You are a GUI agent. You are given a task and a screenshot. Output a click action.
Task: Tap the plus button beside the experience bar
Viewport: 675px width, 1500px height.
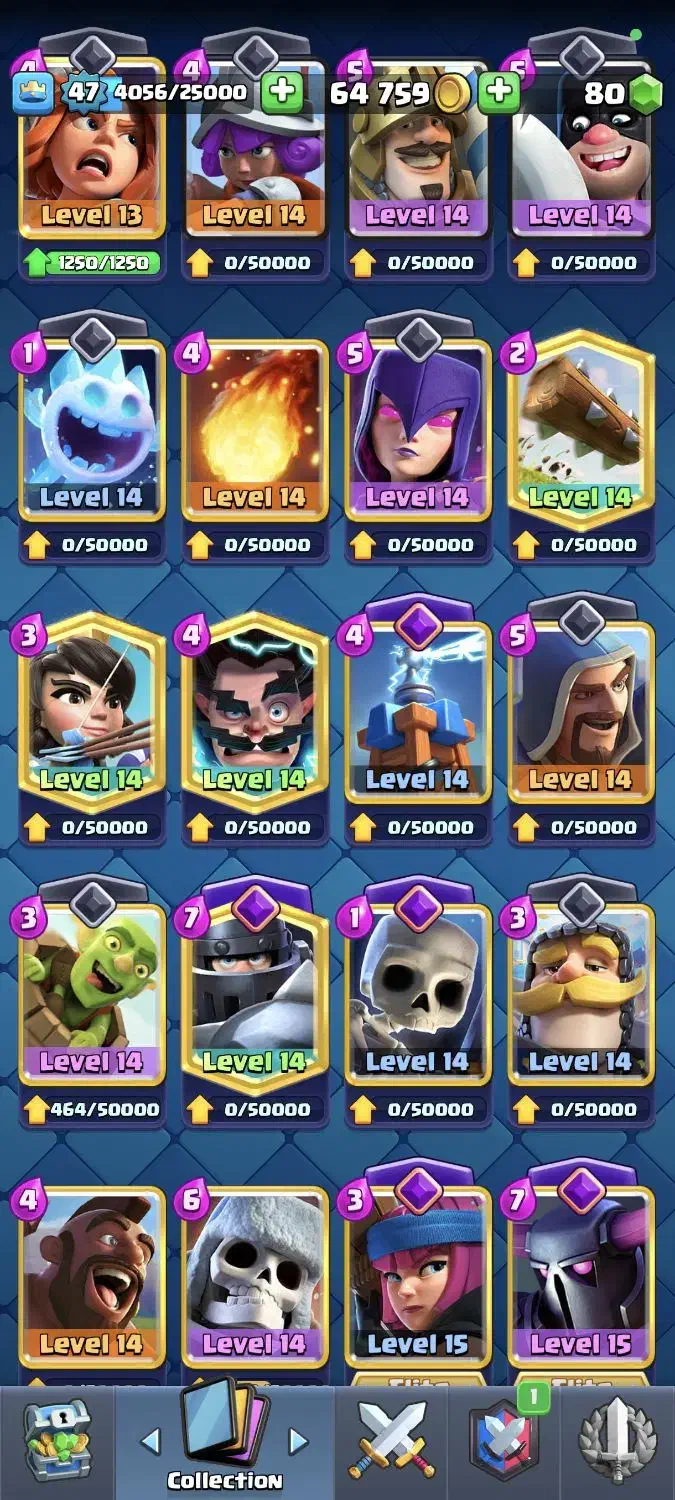[283, 93]
